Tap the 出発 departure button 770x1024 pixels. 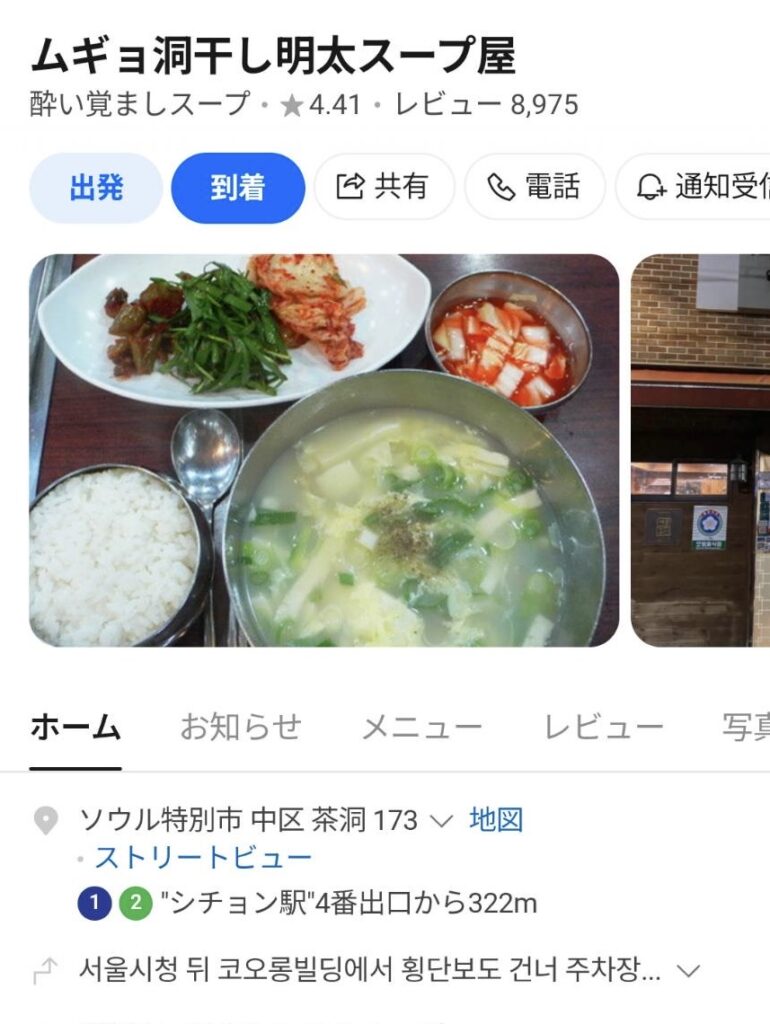(96, 188)
